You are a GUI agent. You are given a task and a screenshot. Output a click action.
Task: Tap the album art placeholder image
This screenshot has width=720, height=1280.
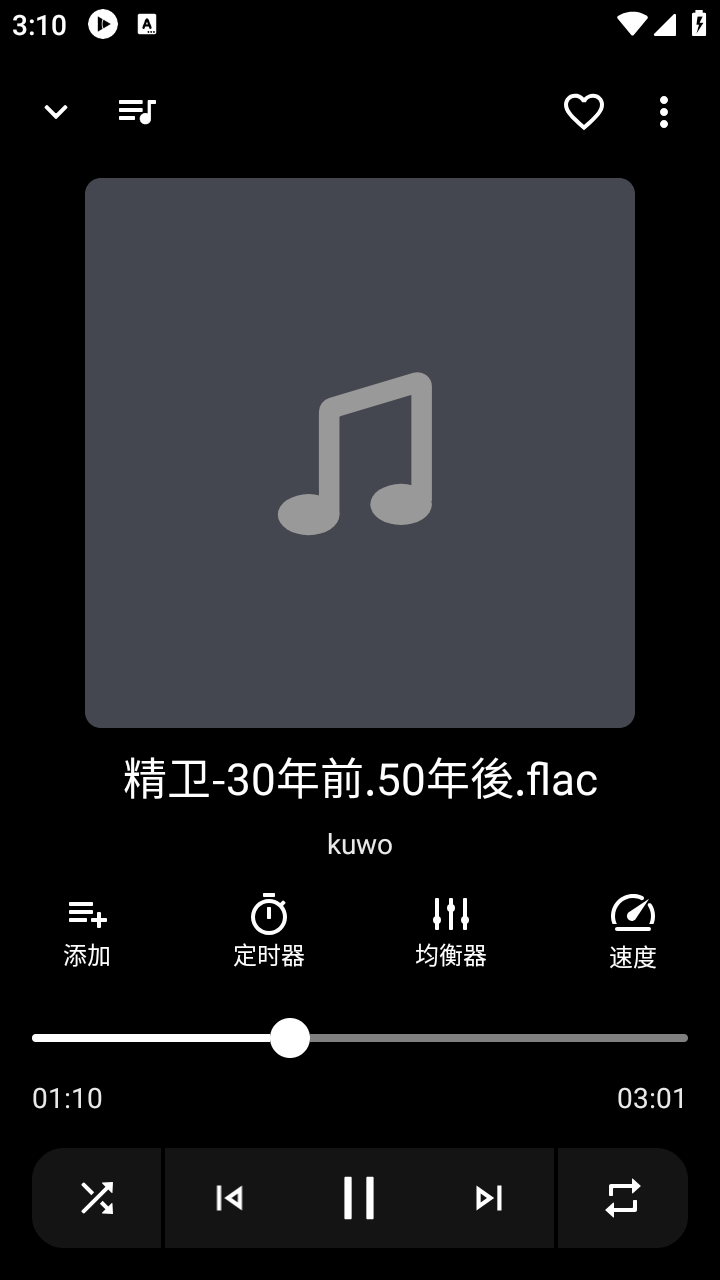(x=359, y=452)
